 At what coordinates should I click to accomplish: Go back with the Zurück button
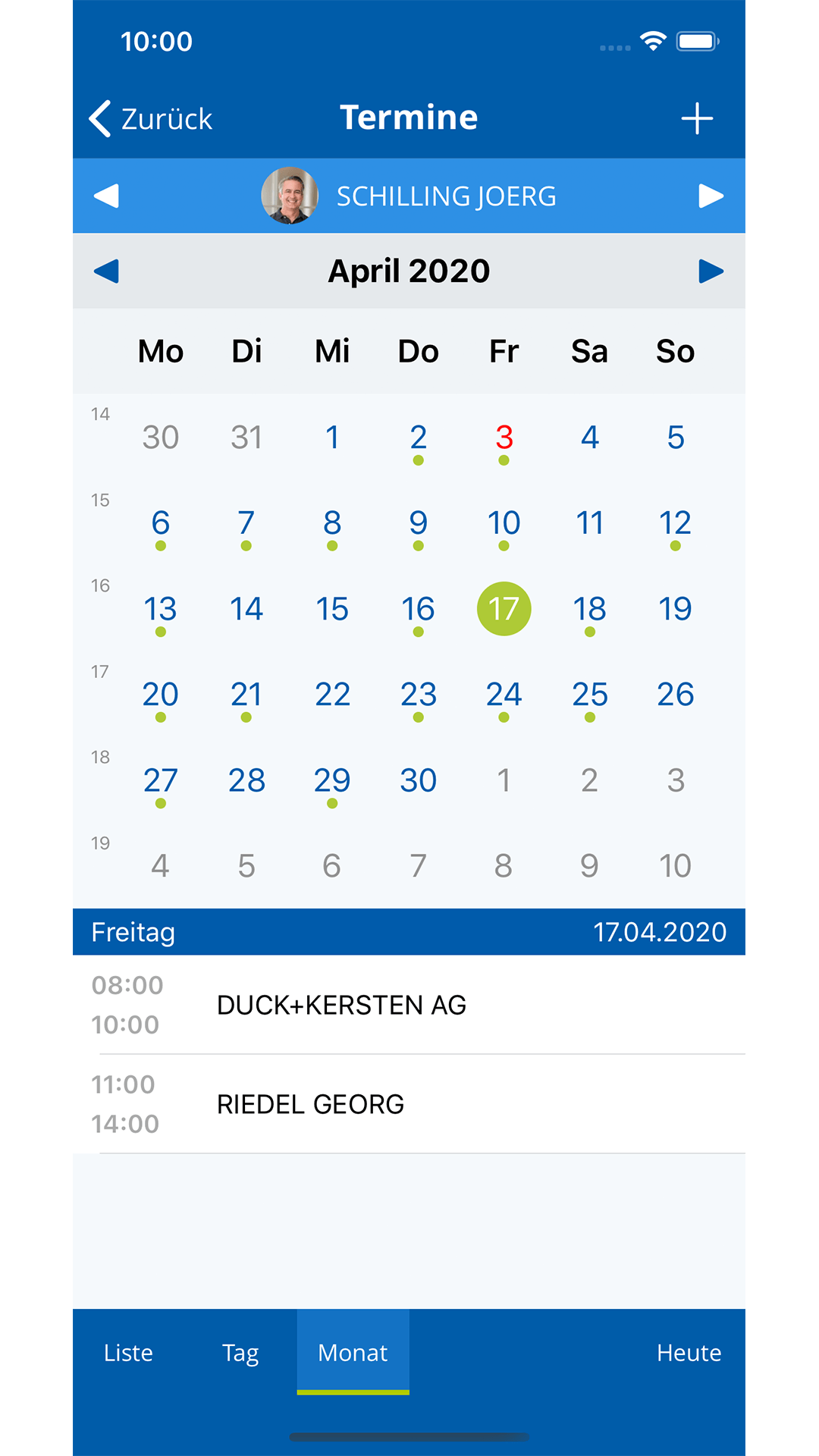pos(150,119)
